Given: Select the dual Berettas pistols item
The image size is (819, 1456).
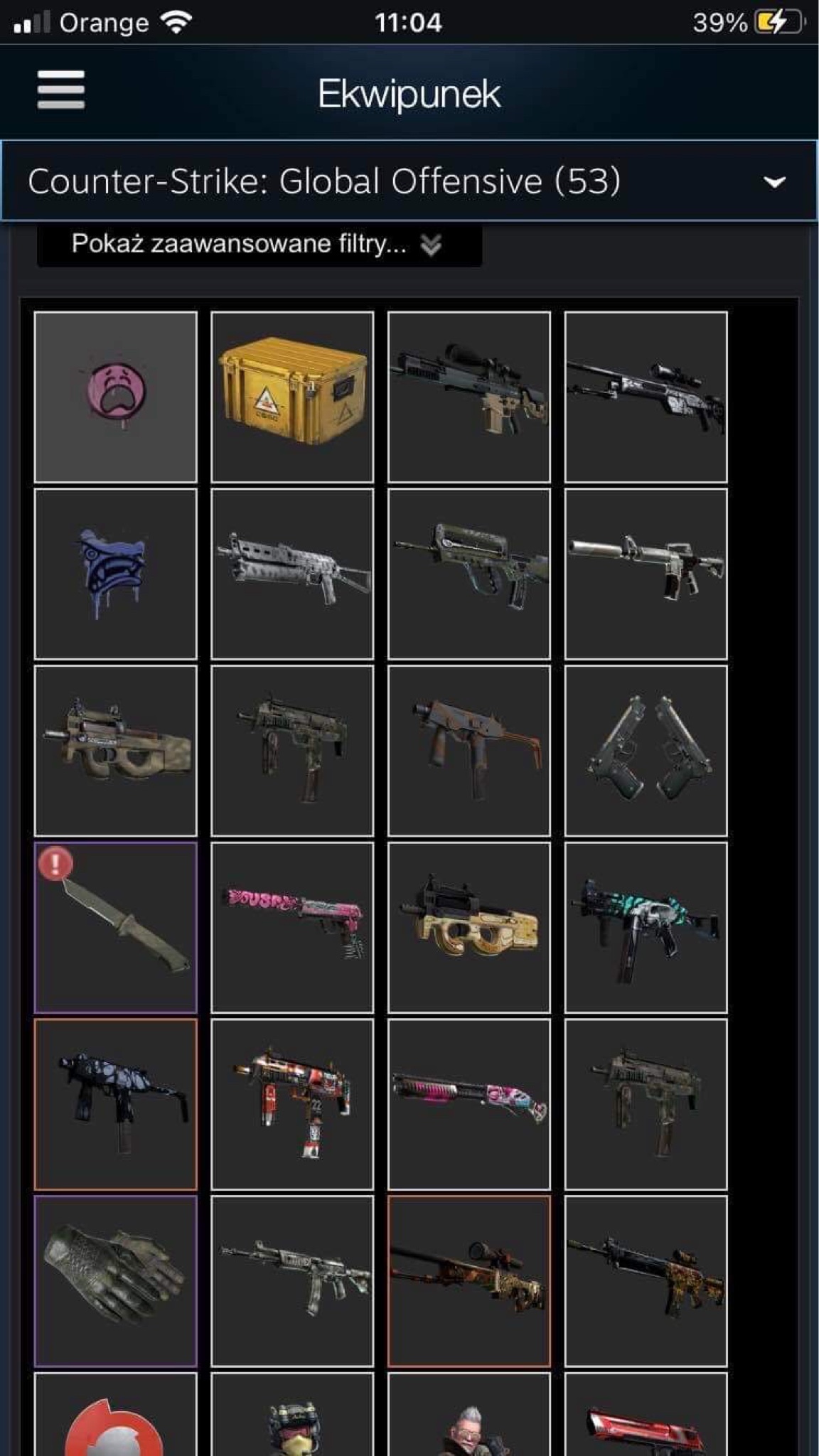Looking at the screenshot, I should coord(646,750).
